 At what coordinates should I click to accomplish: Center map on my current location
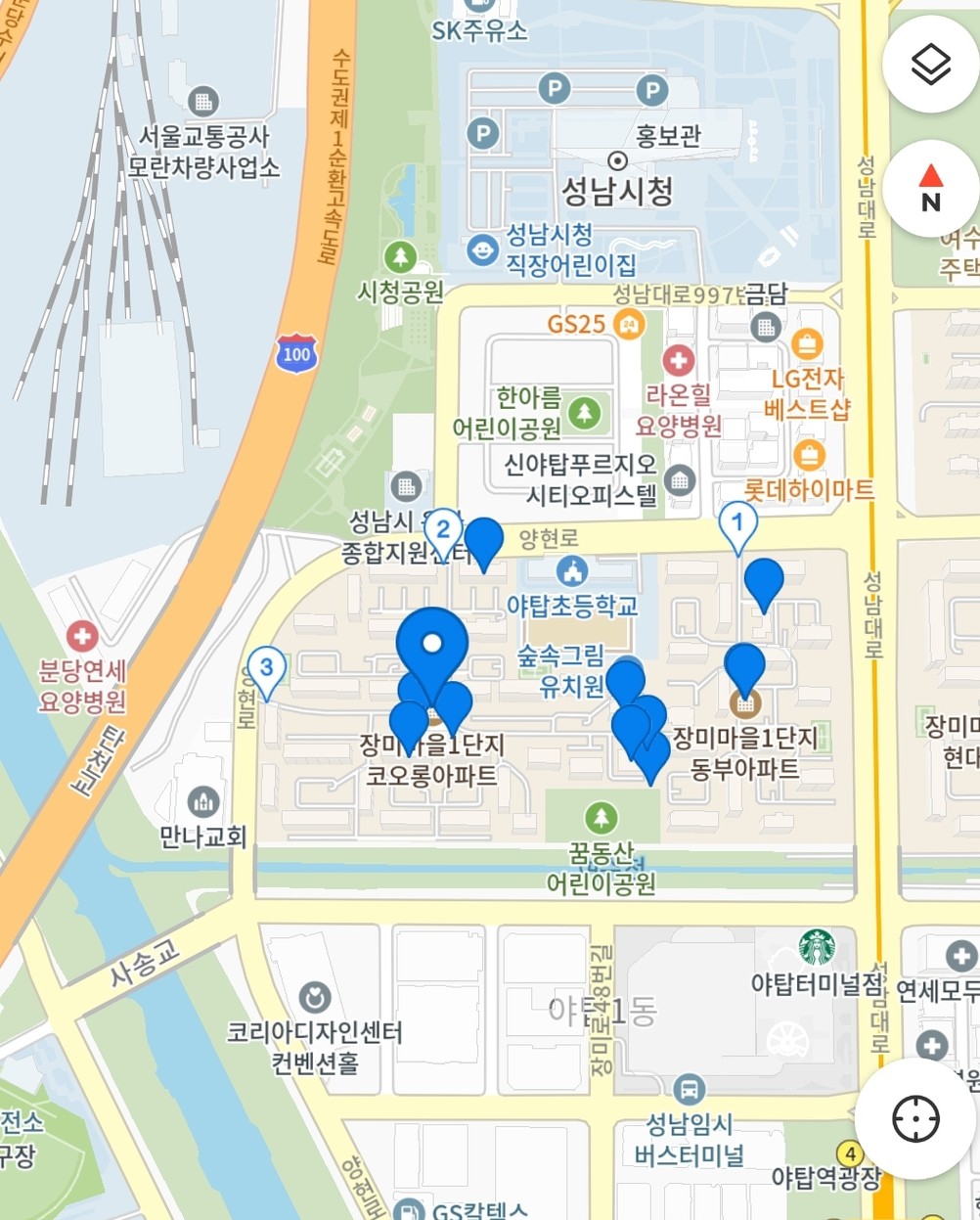(915, 1117)
